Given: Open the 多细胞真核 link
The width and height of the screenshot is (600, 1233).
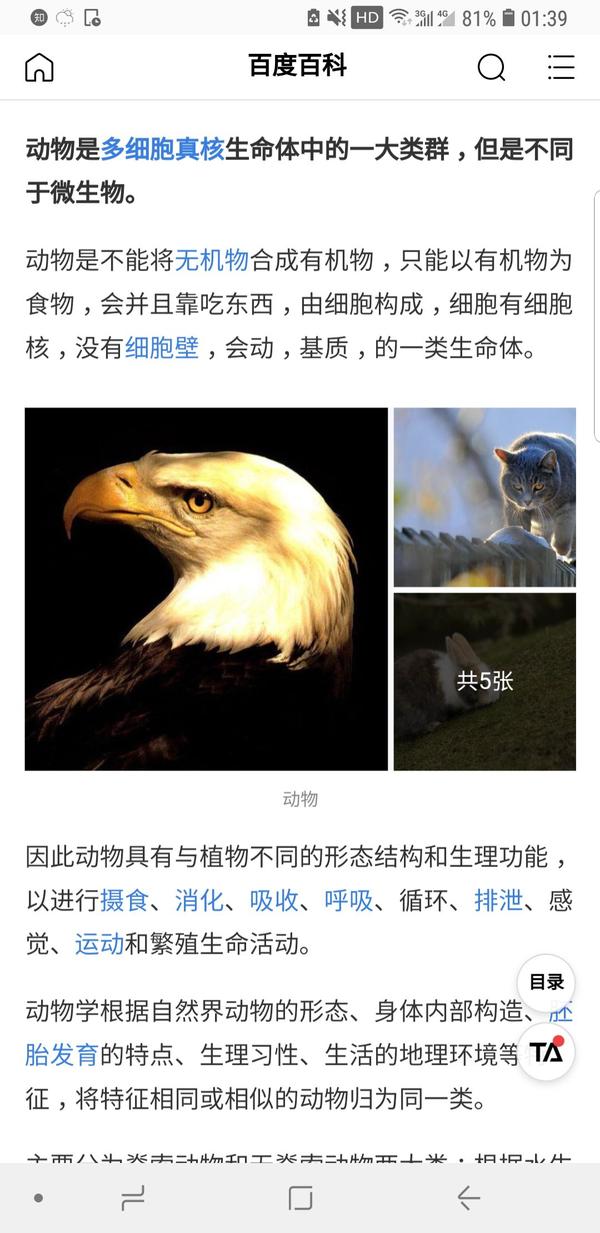Looking at the screenshot, I should (x=162, y=150).
